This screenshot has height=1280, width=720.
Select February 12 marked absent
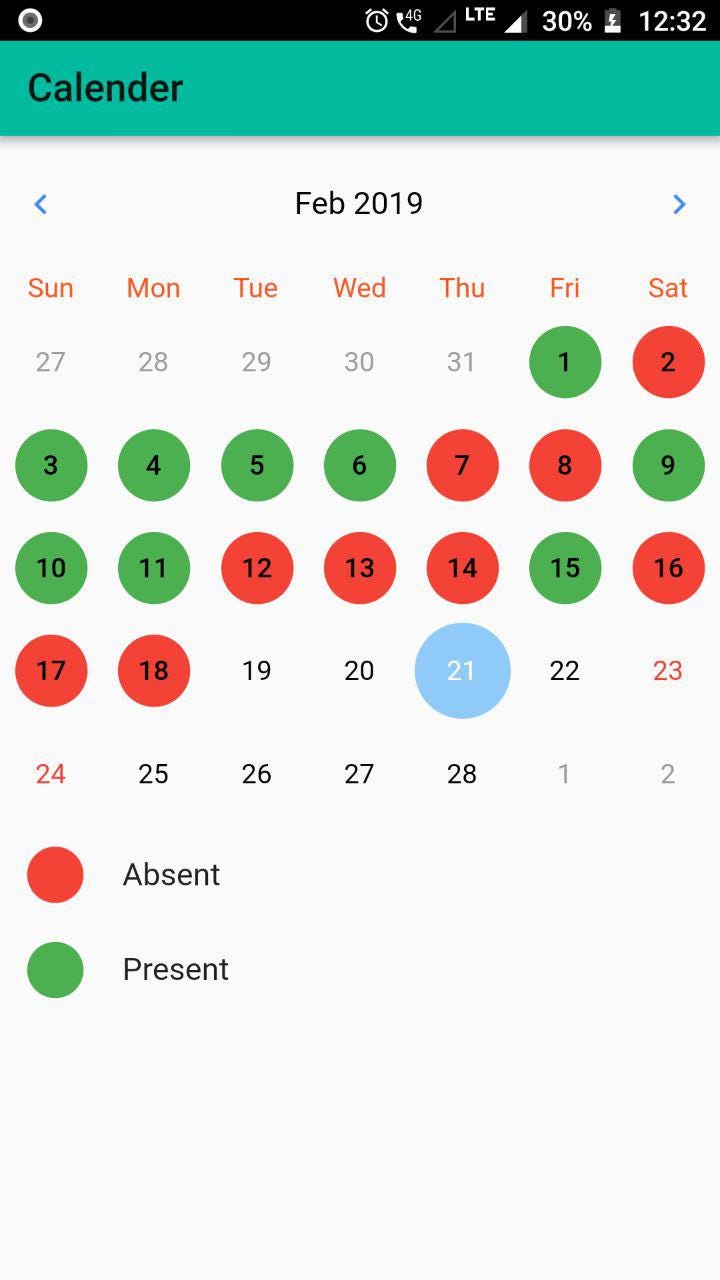(257, 568)
